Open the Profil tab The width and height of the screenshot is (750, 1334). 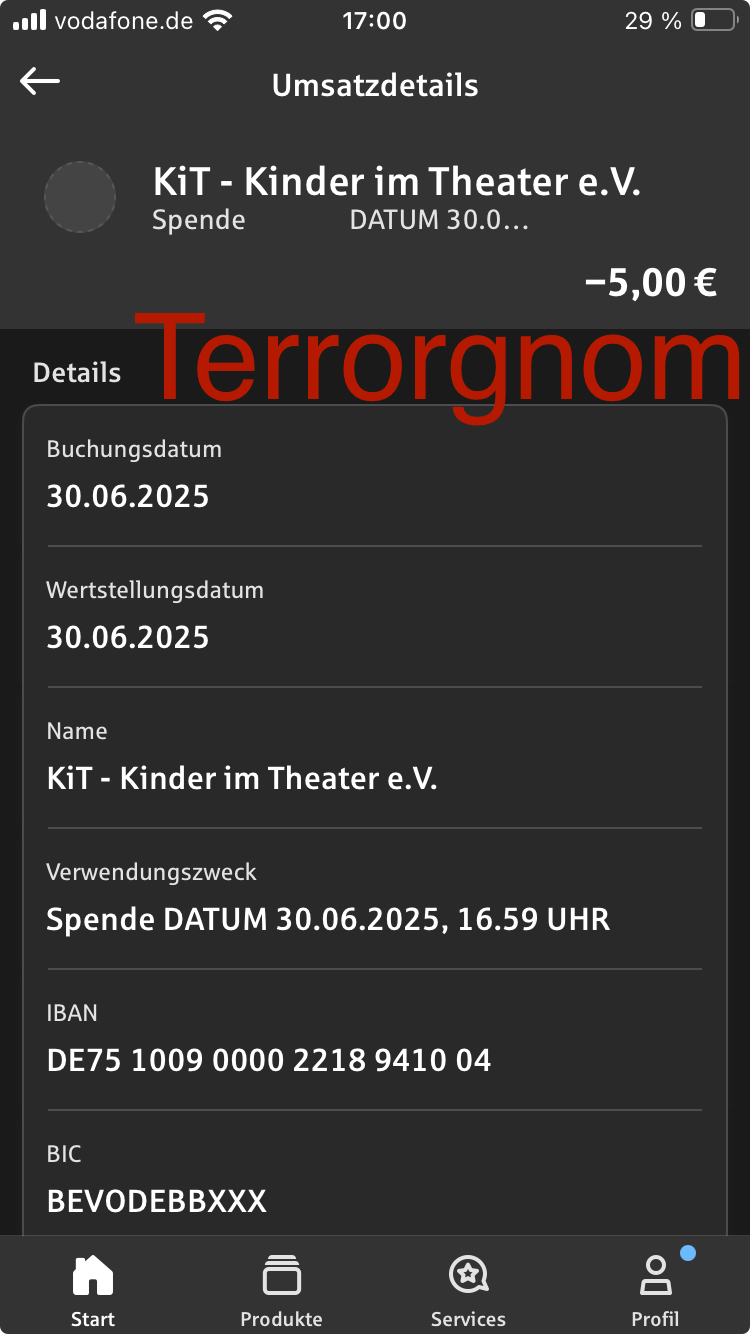[x=655, y=1288]
